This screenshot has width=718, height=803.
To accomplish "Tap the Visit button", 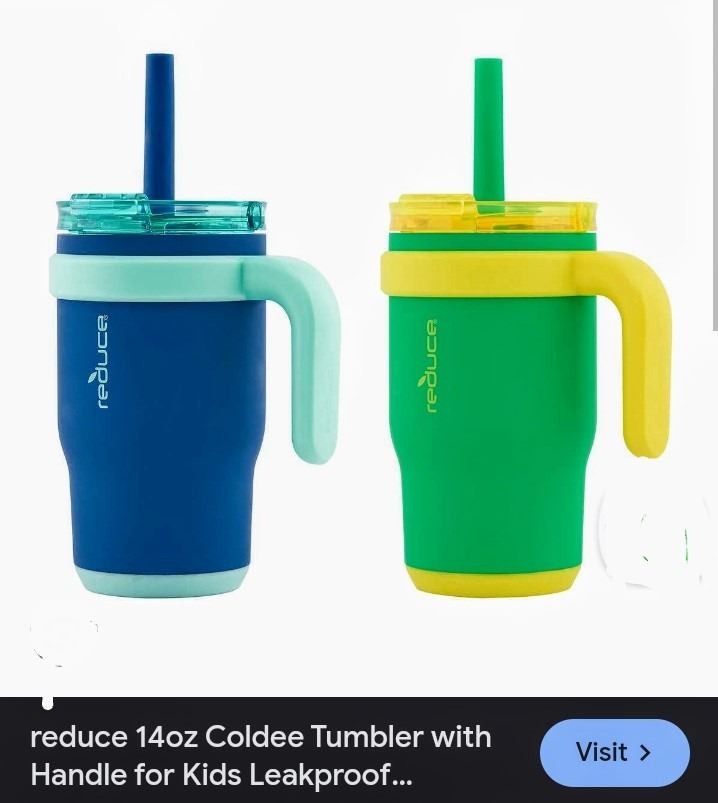I will pyautogui.click(x=614, y=752).
